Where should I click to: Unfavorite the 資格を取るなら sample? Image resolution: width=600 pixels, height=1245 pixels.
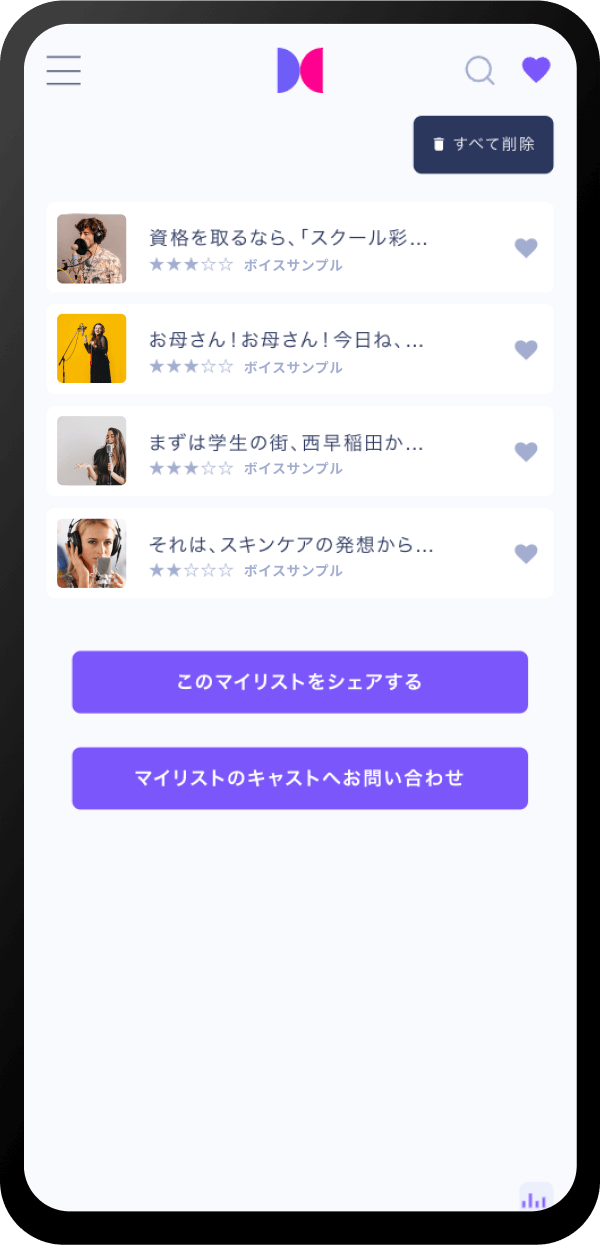coord(526,248)
